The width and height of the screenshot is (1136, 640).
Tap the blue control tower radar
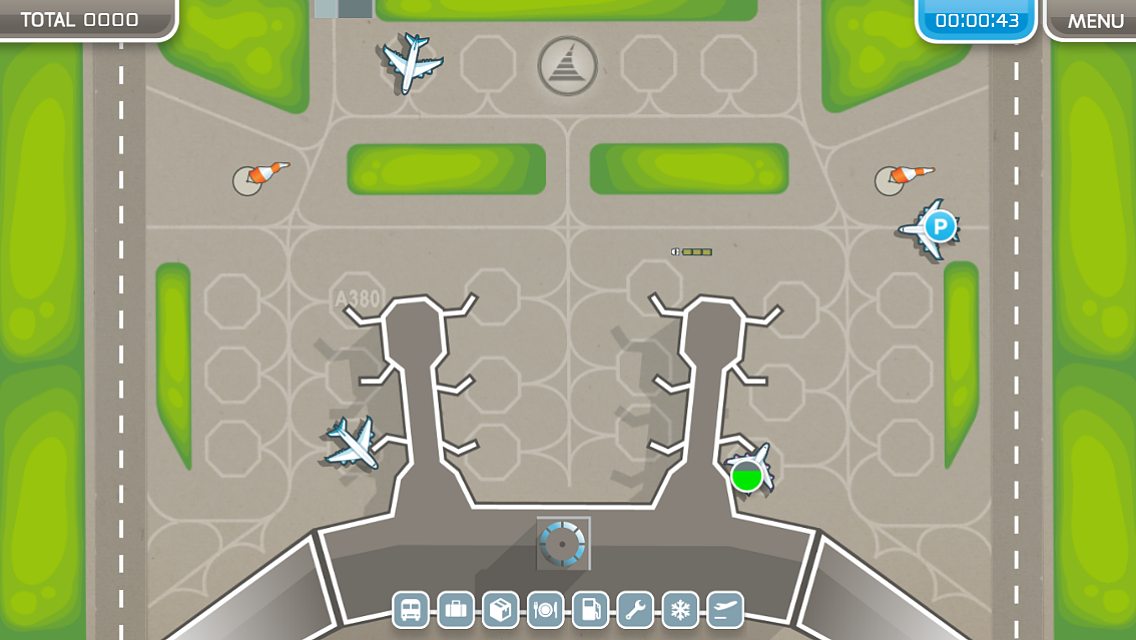562,544
